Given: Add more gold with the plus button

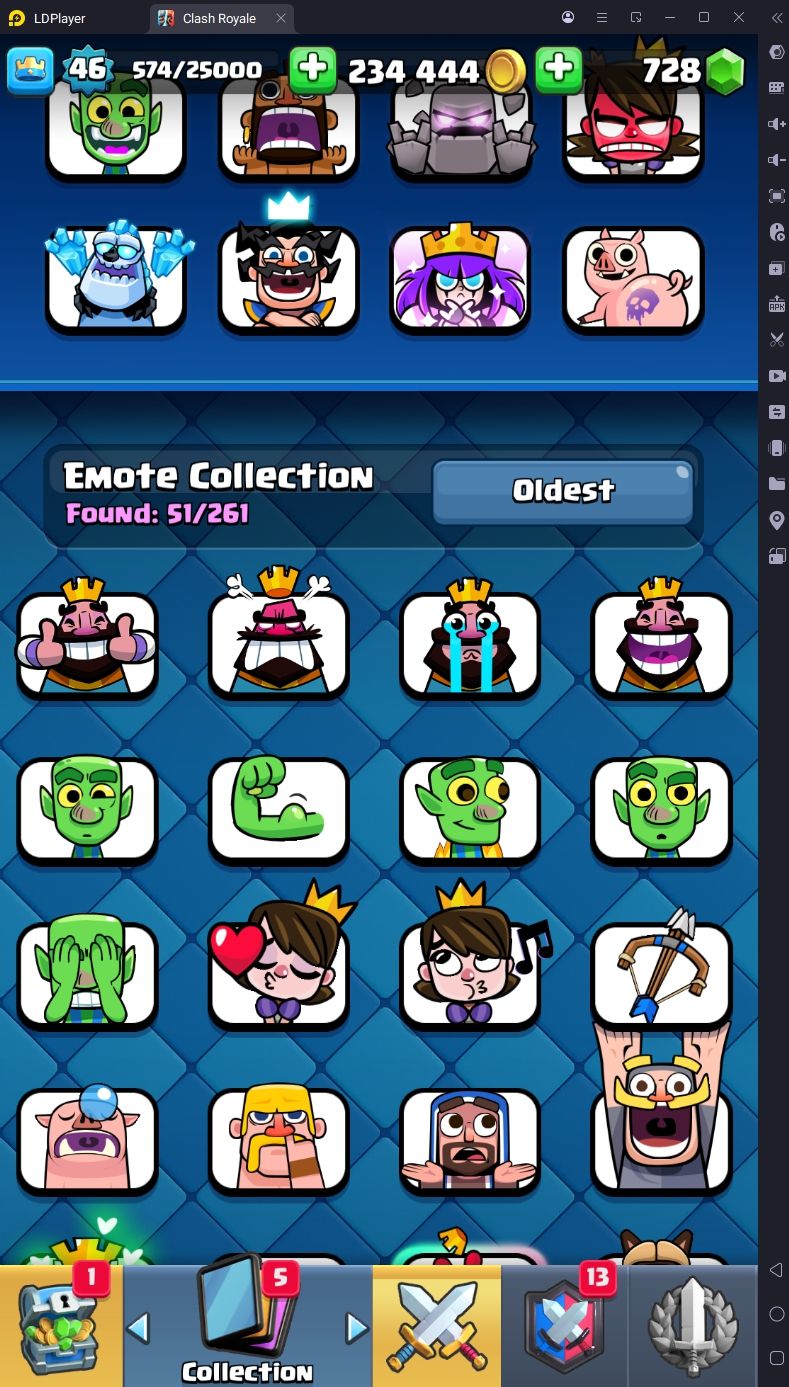Looking at the screenshot, I should (x=313, y=69).
